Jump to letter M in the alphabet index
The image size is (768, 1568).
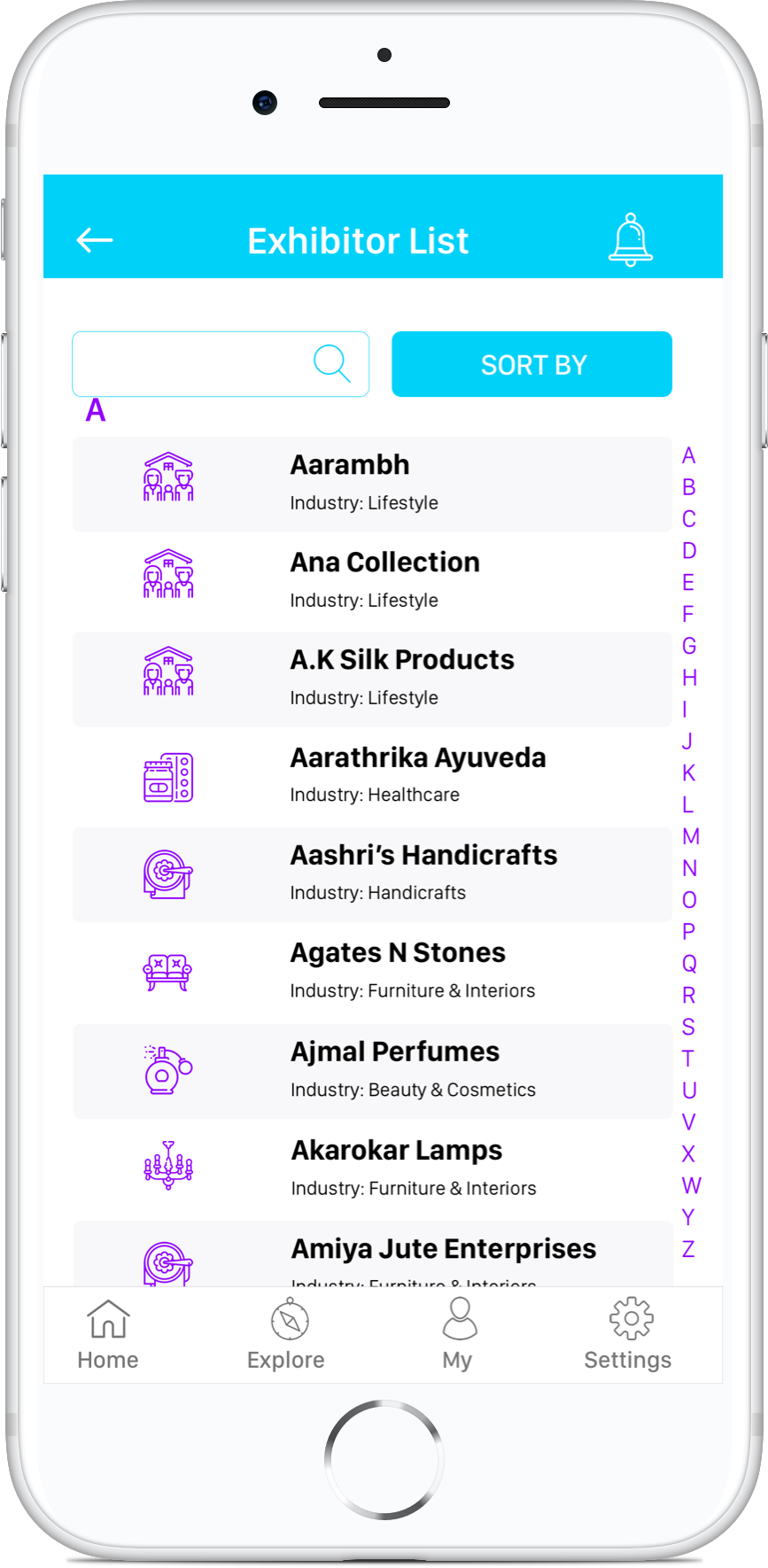[x=689, y=835]
